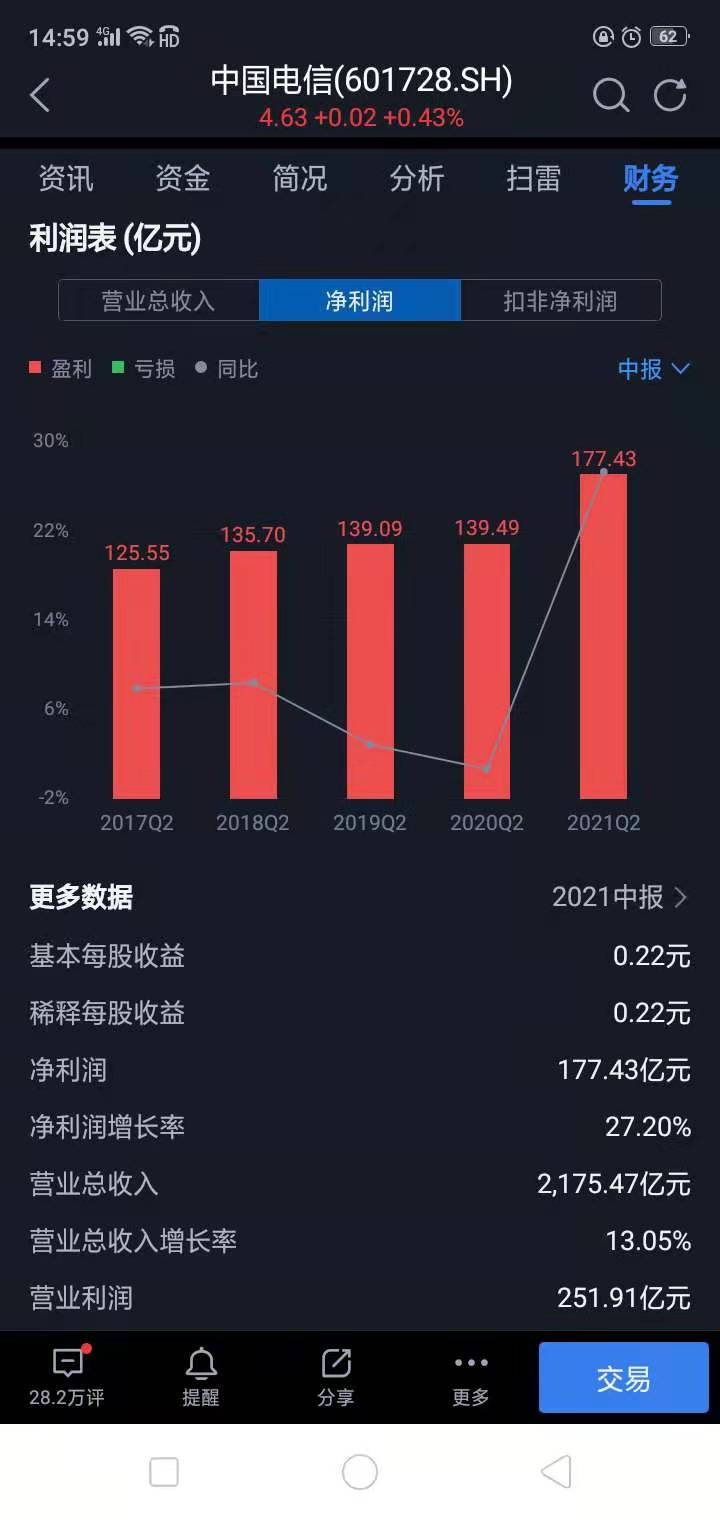
Task: Switch to the 扣非净利润 segment
Action: [560, 300]
